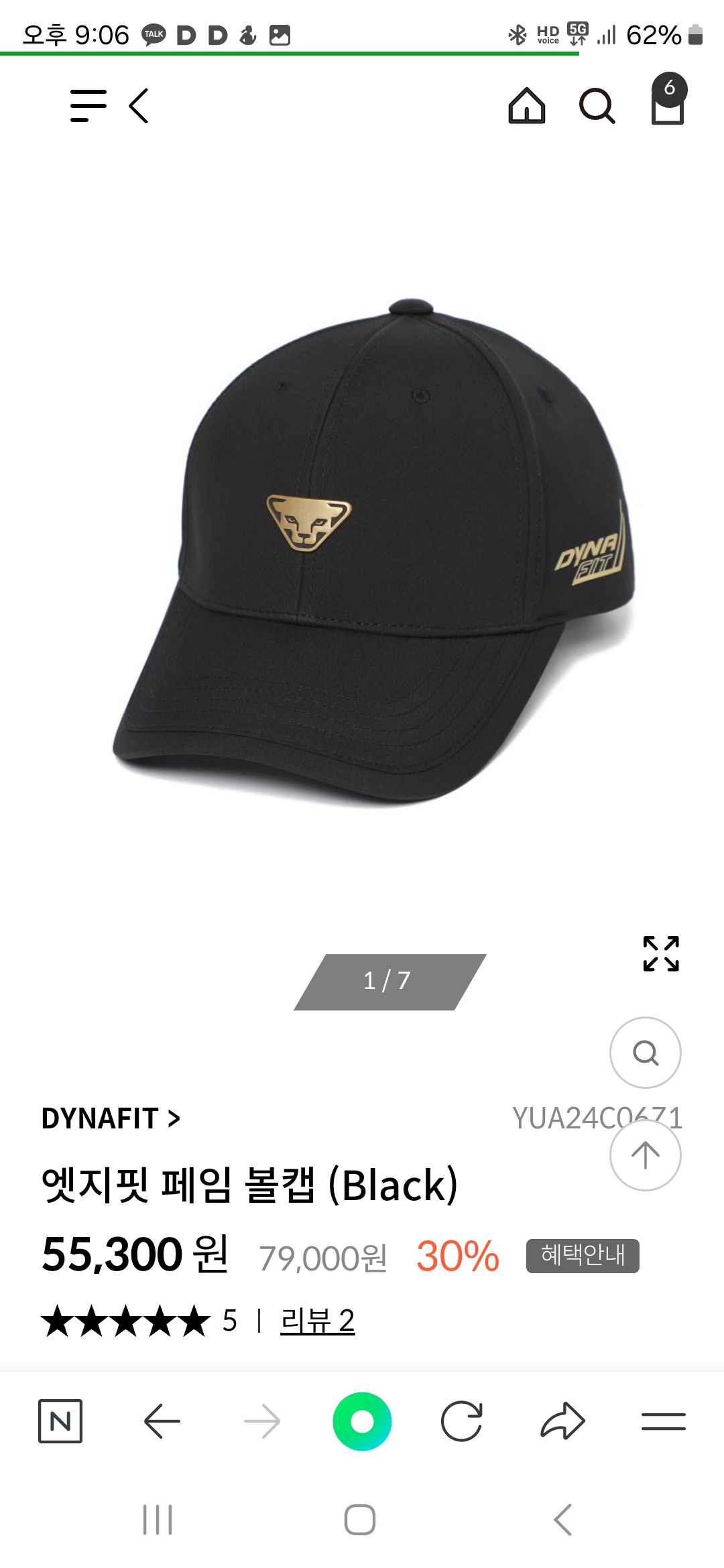Open the DYNAFIT brand page
This screenshot has height=1568, width=724.
click(111, 1118)
